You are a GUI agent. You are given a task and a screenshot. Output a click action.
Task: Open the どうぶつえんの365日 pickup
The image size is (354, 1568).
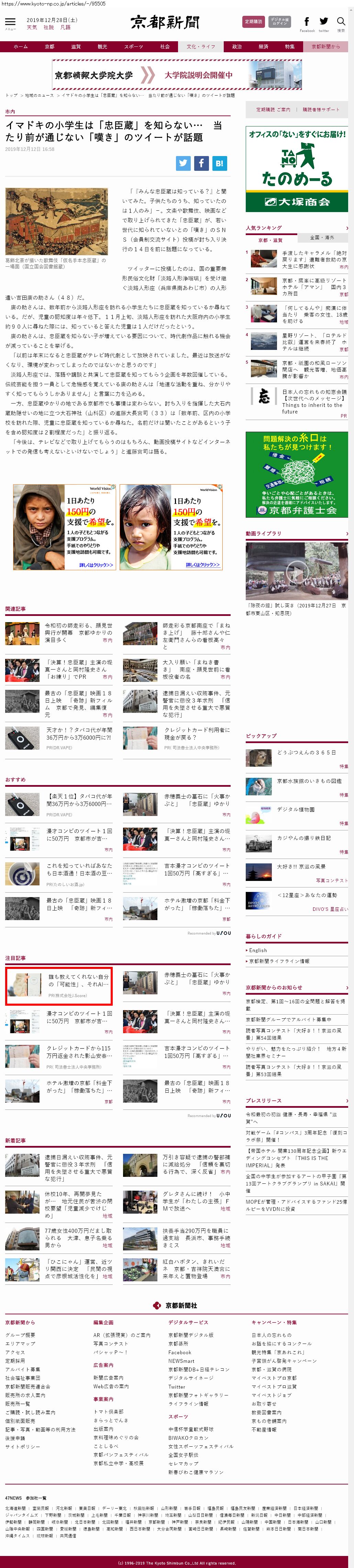(x=306, y=752)
